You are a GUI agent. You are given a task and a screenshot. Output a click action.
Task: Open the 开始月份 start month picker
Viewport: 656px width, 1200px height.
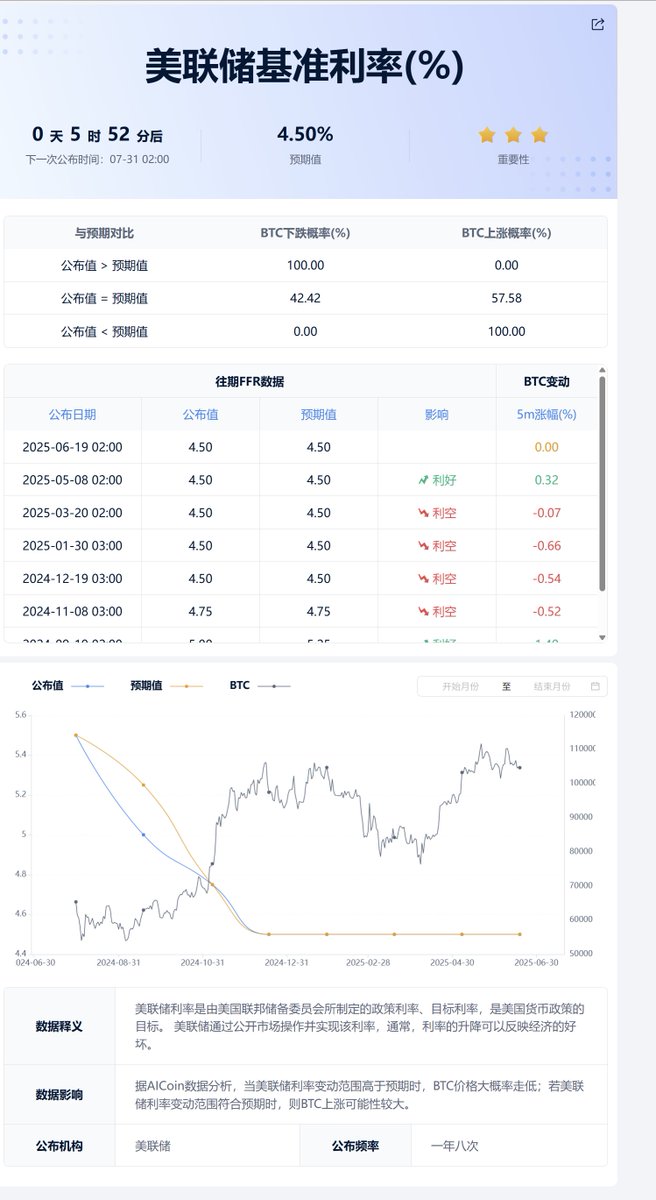[x=460, y=687]
